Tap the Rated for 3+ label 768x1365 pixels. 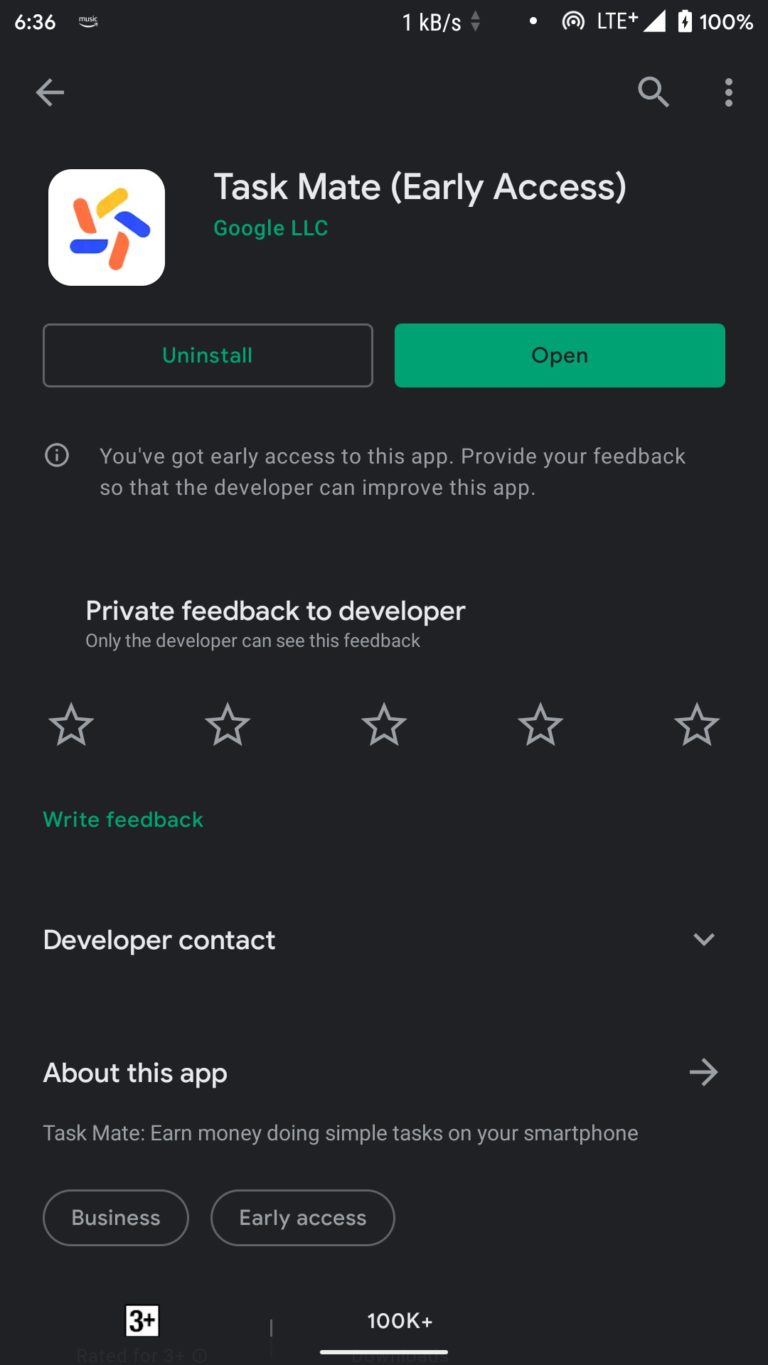click(x=140, y=1352)
